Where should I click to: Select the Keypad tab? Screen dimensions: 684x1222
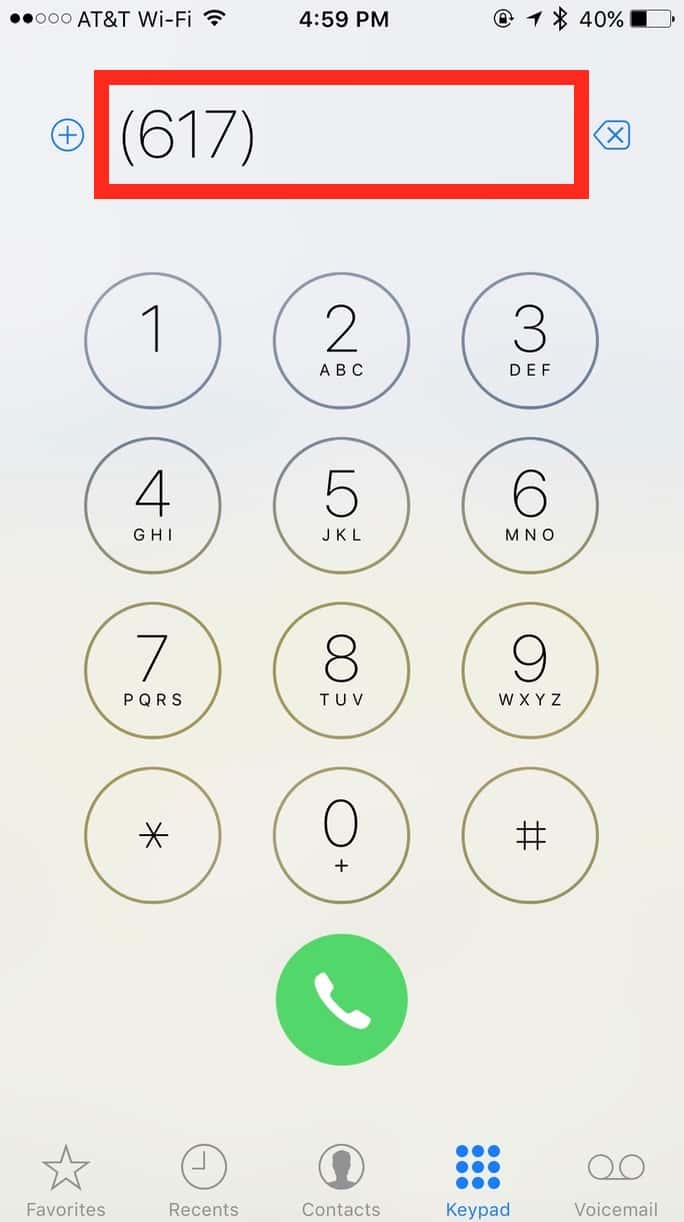coord(478,1180)
